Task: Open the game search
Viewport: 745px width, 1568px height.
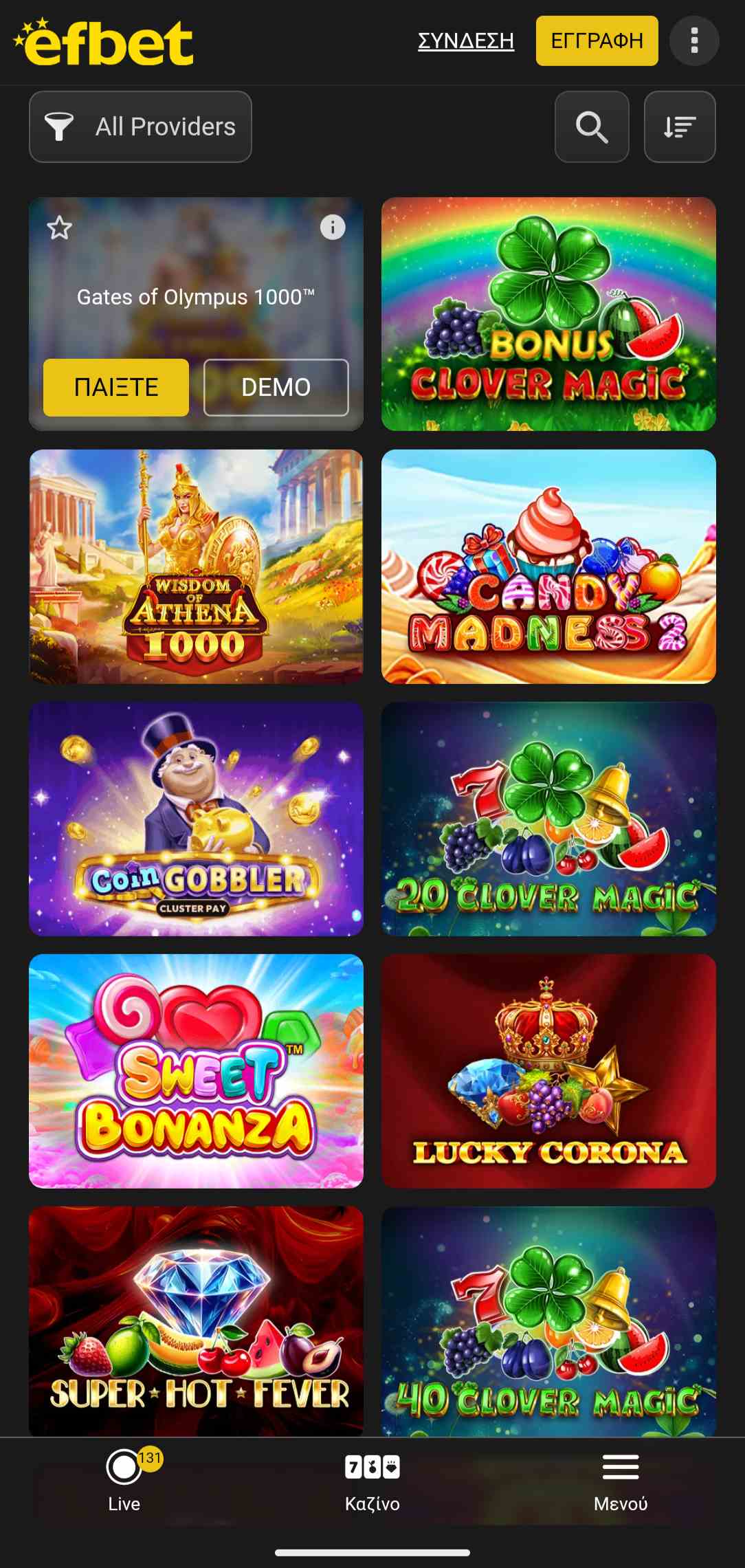Action: click(x=592, y=126)
